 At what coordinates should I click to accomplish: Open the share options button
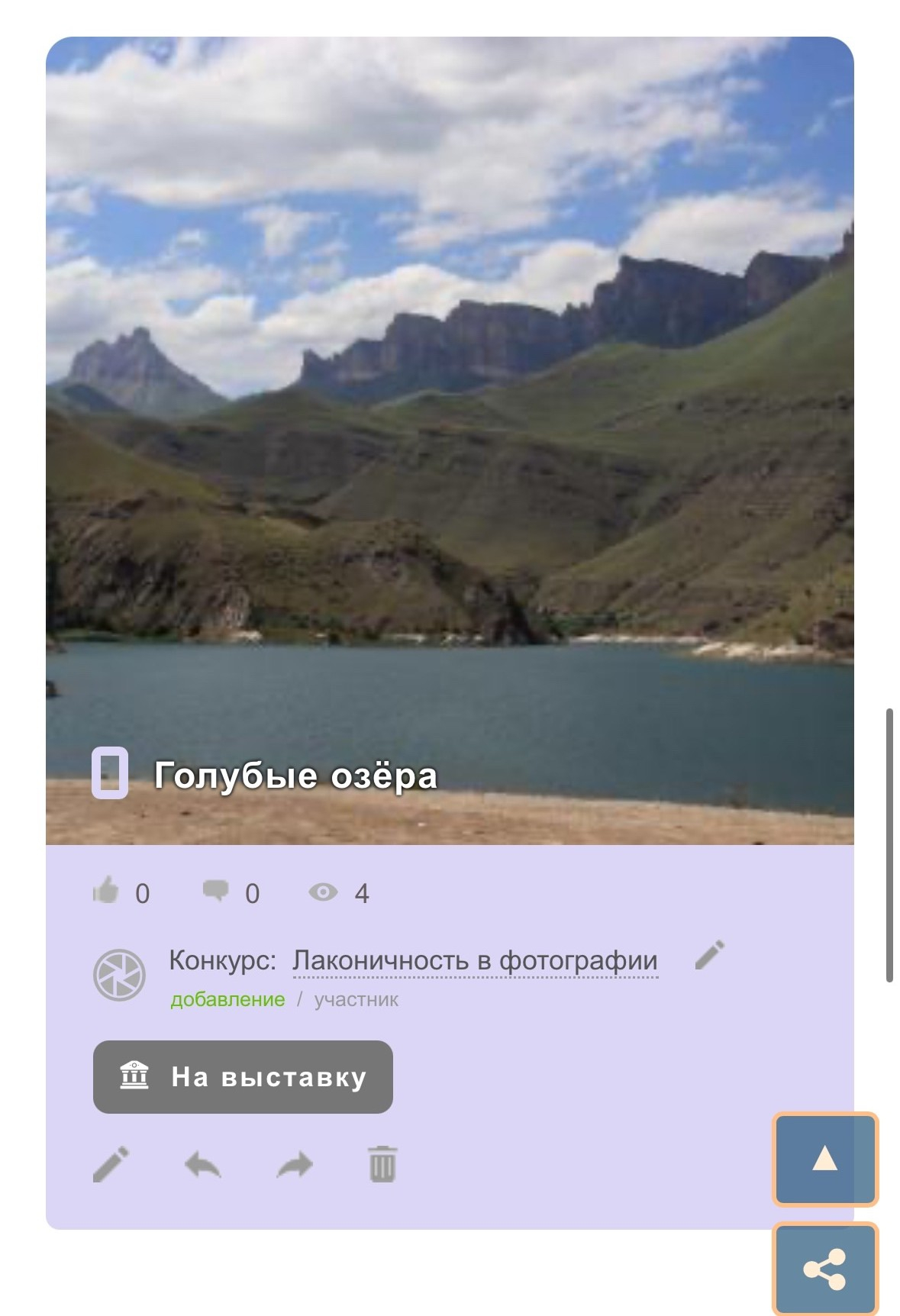pyautogui.click(x=824, y=1269)
